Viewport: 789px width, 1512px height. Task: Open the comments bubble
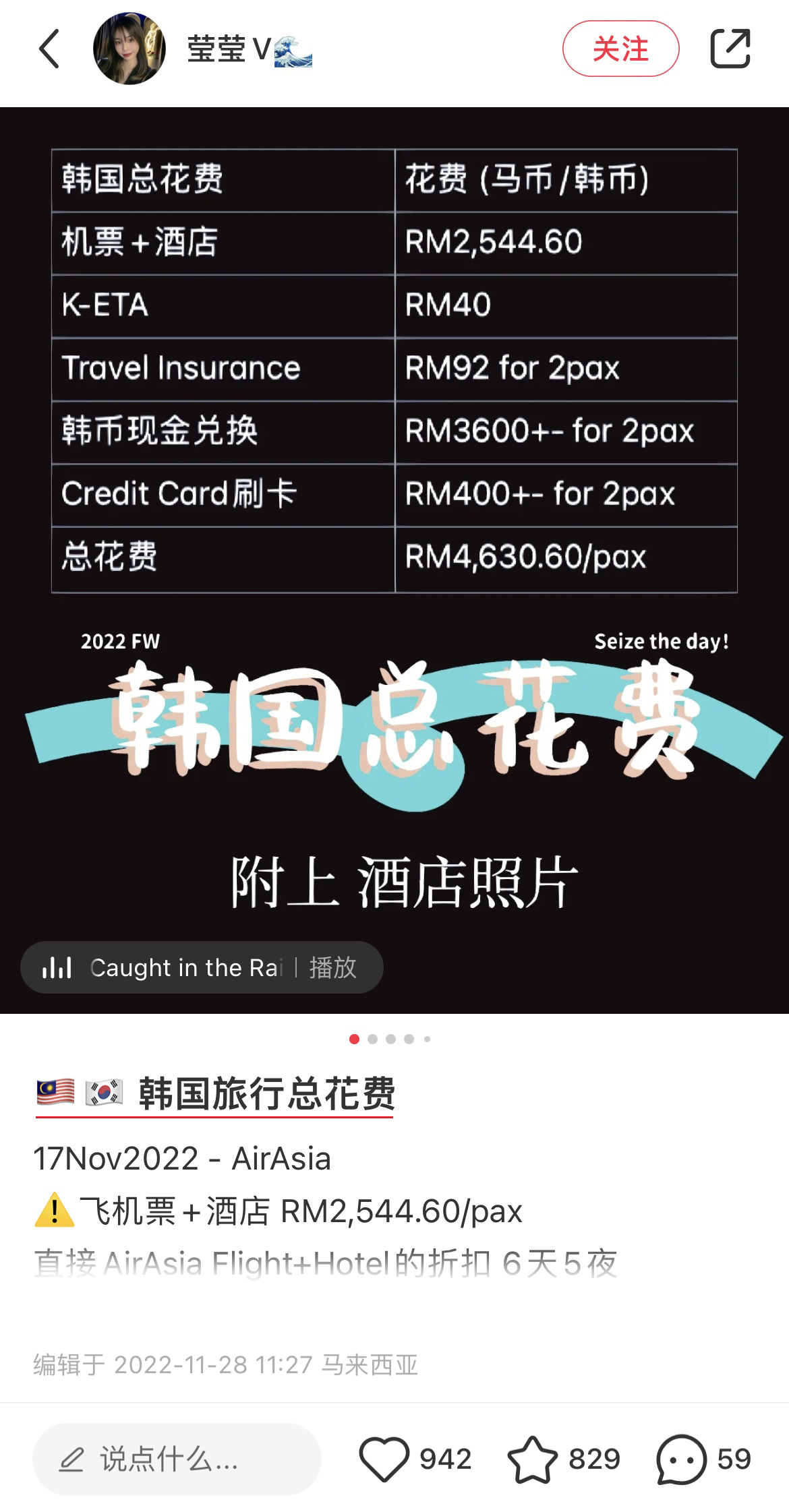coord(681,1459)
